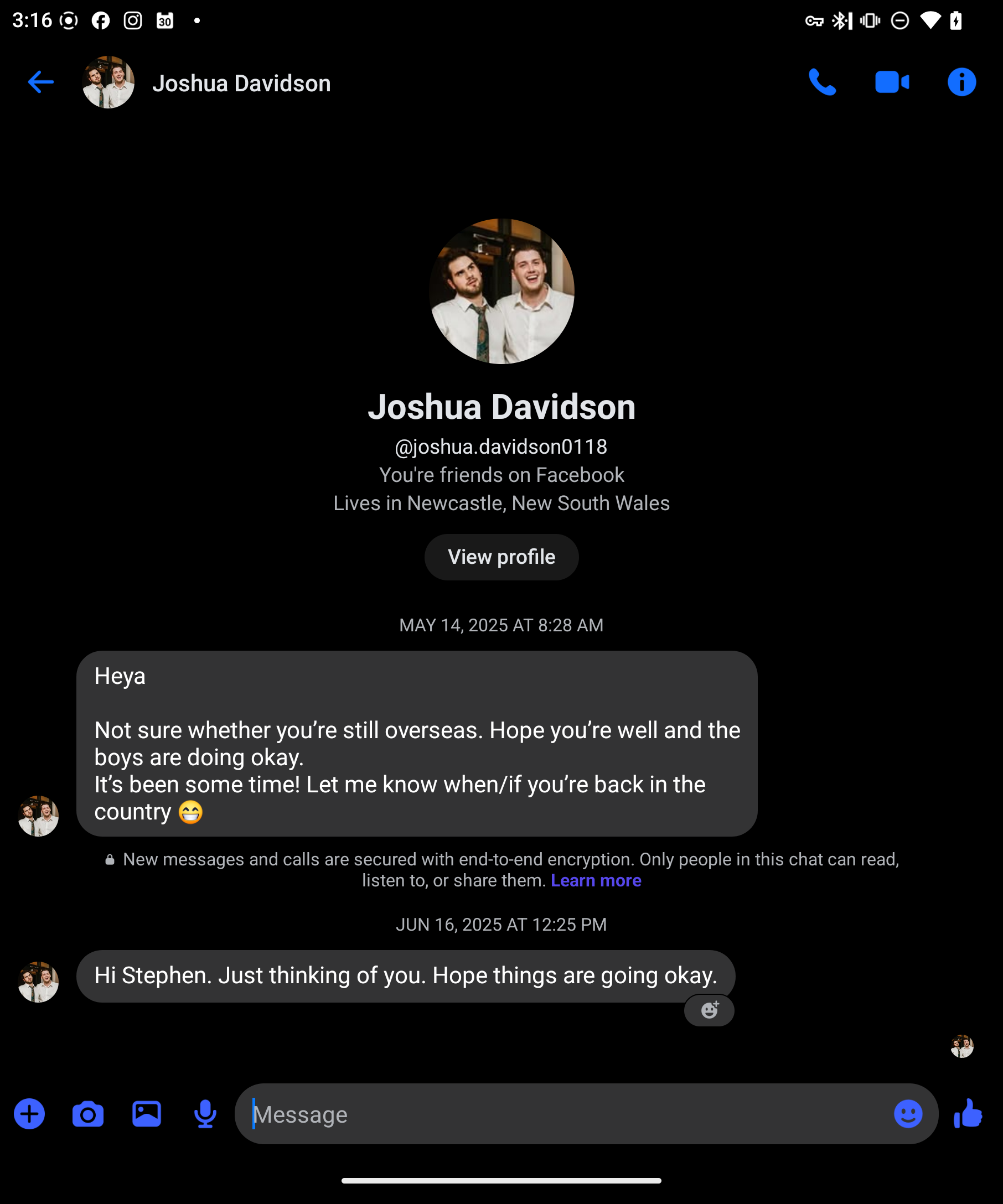Open the photo gallery picker

[x=147, y=1114]
